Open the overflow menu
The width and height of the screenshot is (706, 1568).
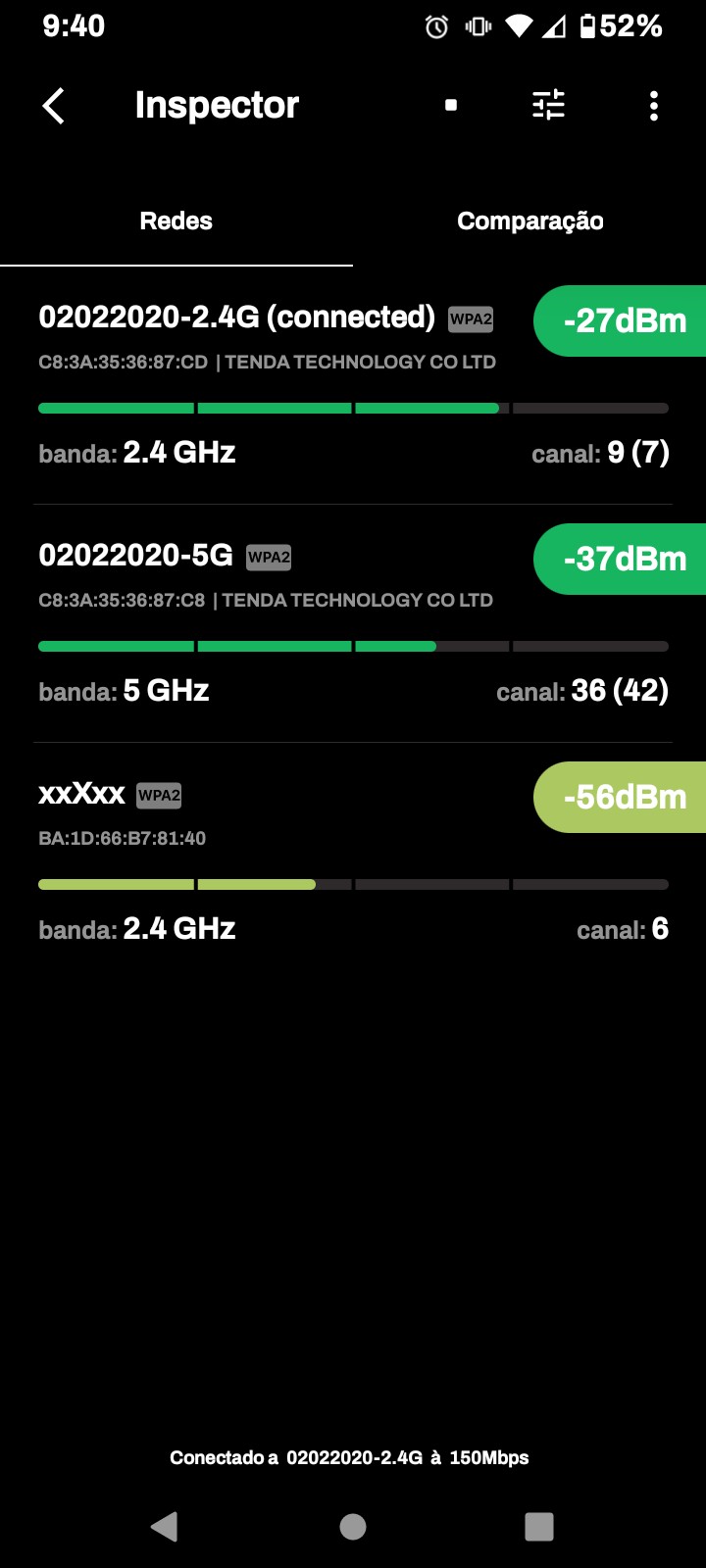pos(653,106)
